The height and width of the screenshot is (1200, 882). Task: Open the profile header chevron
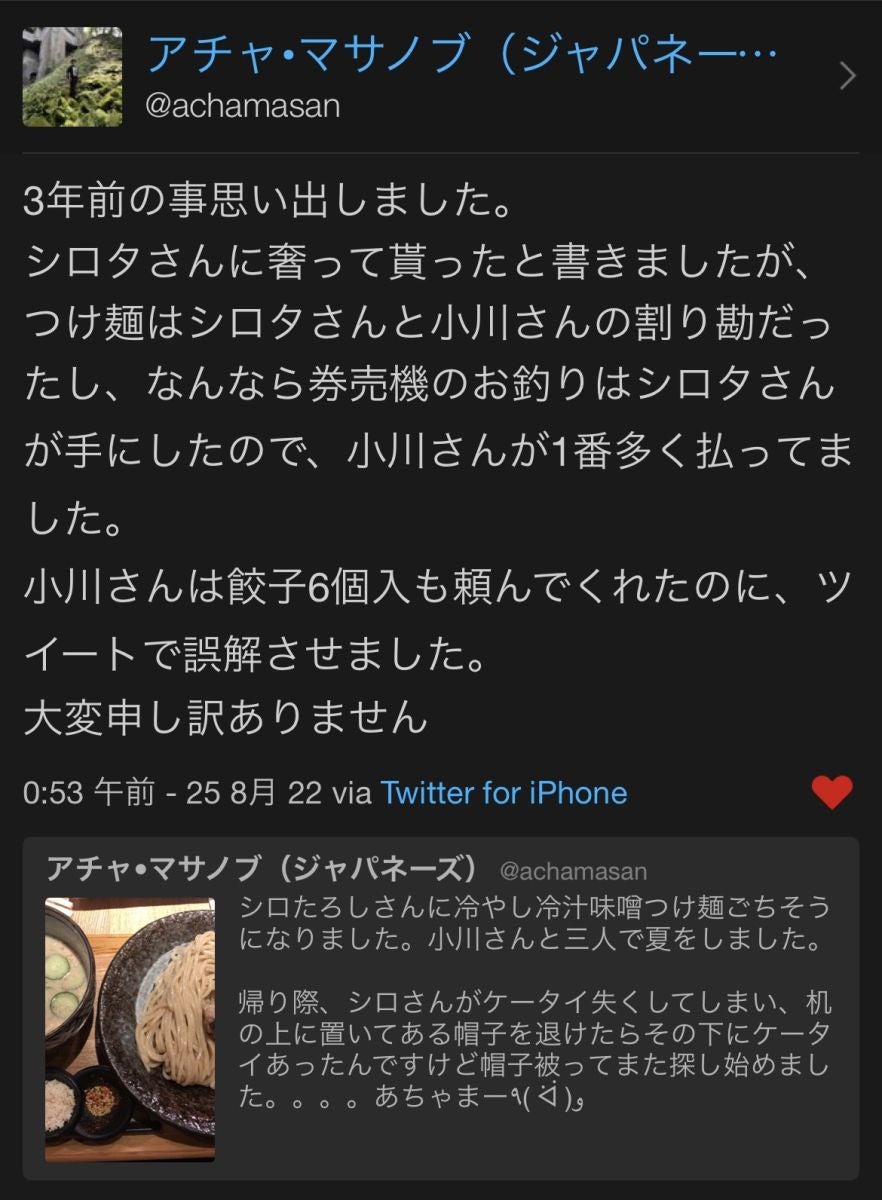pos(848,76)
